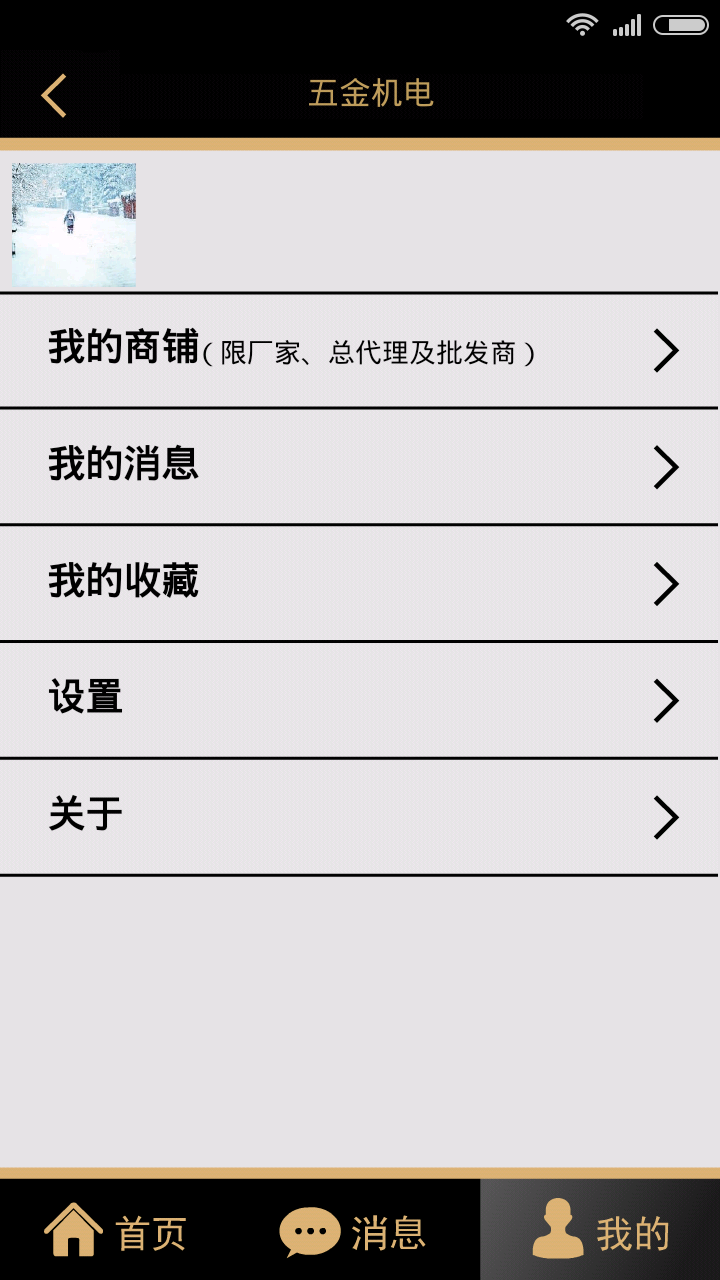This screenshot has height=1280, width=720.
Task: Go back using the top-left arrow
Action: pos(54,95)
